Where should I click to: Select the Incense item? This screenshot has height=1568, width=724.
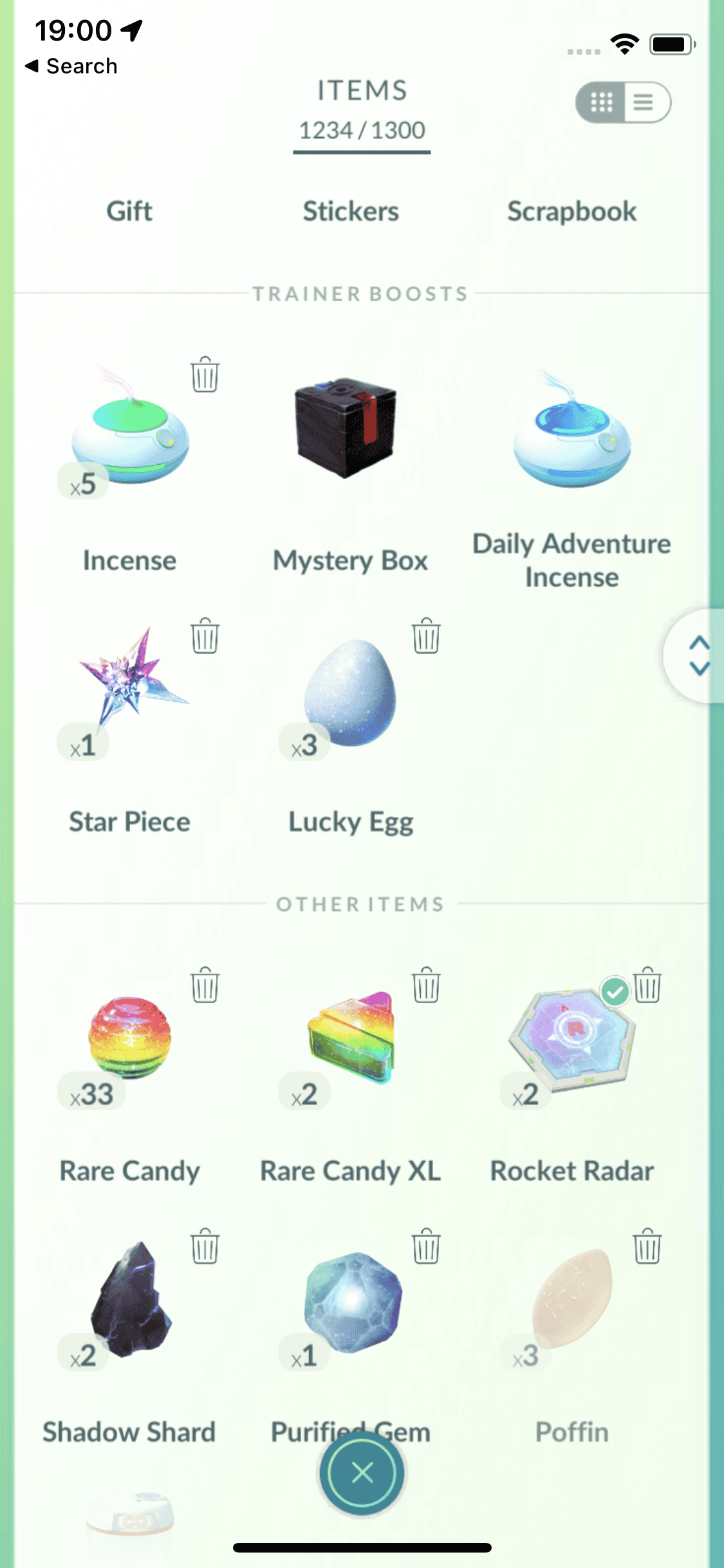click(131, 438)
